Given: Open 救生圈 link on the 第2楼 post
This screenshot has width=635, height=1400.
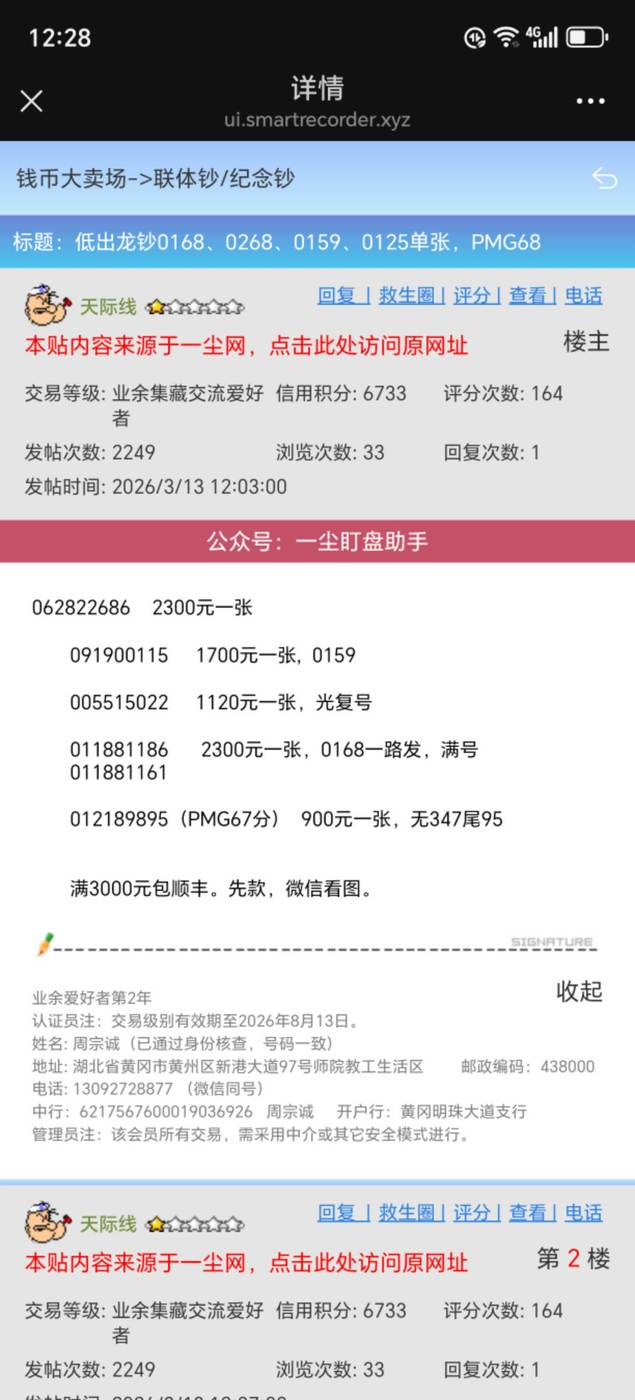Looking at the screenshot, I should (x=409, y=1212).
